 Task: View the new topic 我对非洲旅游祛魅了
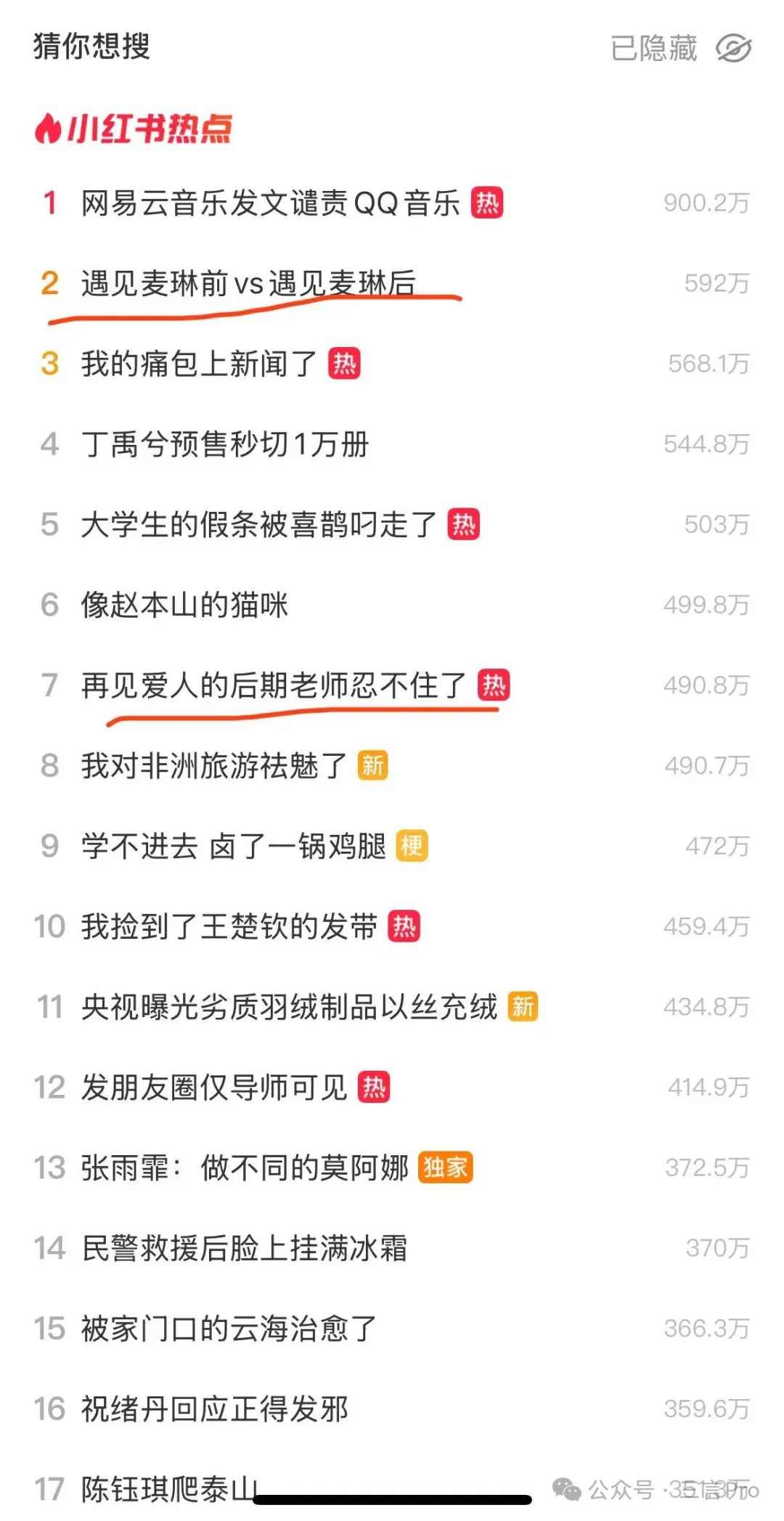pos(214,766)
